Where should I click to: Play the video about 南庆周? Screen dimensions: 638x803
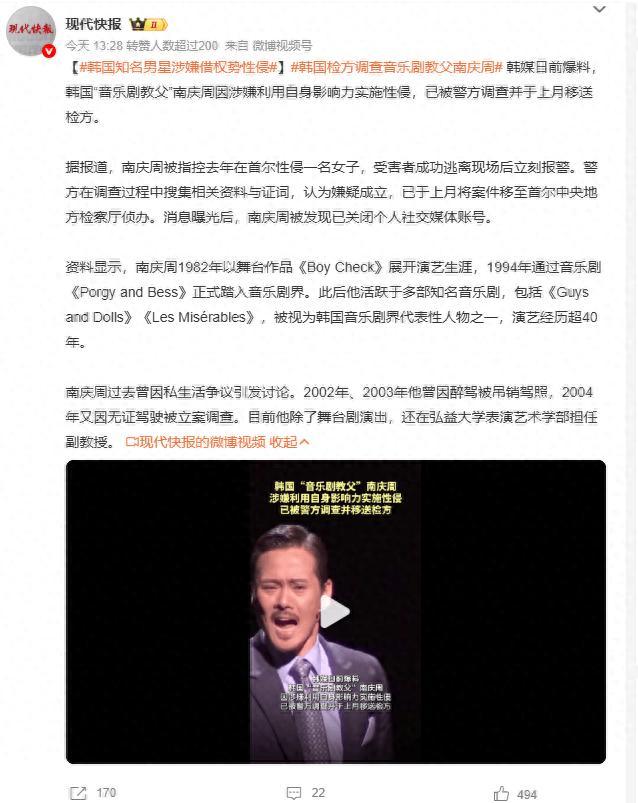pyautogui.click(x=335, y=612)
